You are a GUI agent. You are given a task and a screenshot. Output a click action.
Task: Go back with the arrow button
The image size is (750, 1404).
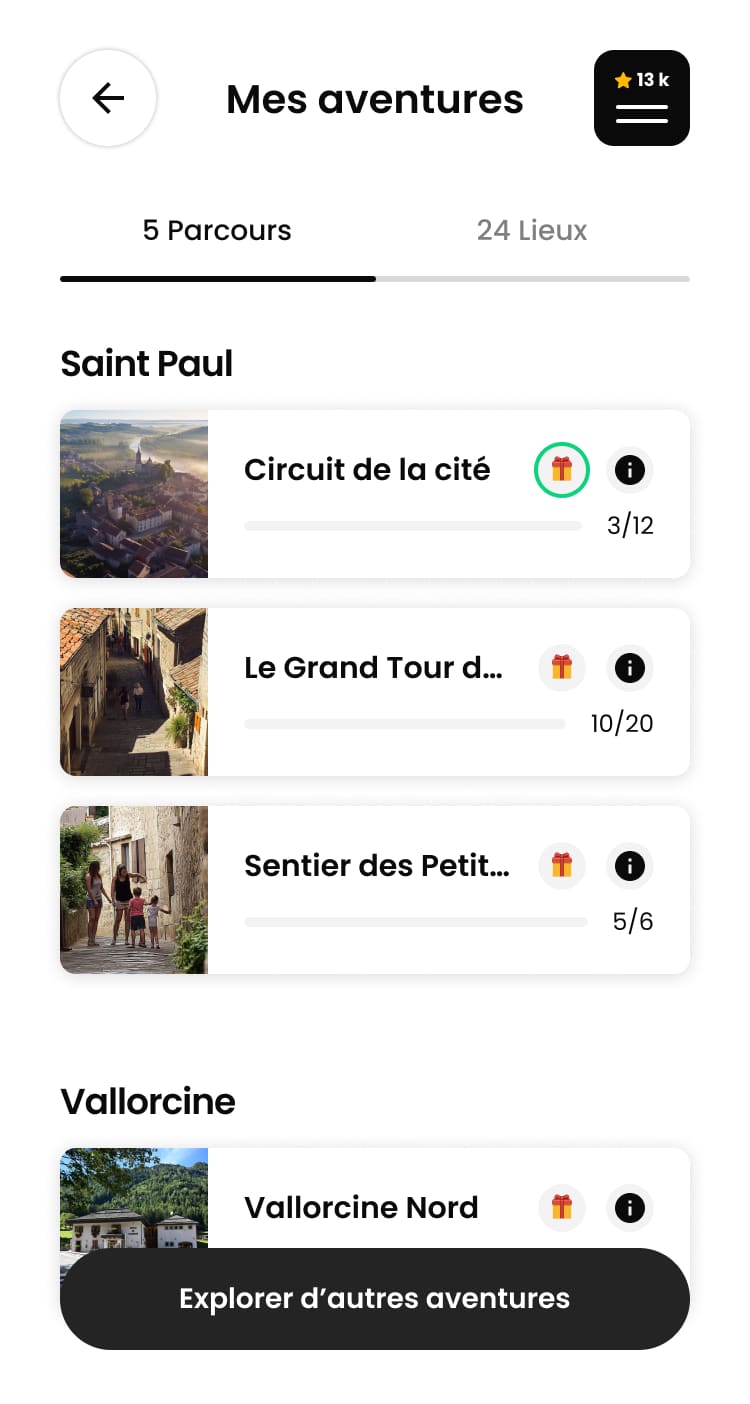tap(108, 98)
